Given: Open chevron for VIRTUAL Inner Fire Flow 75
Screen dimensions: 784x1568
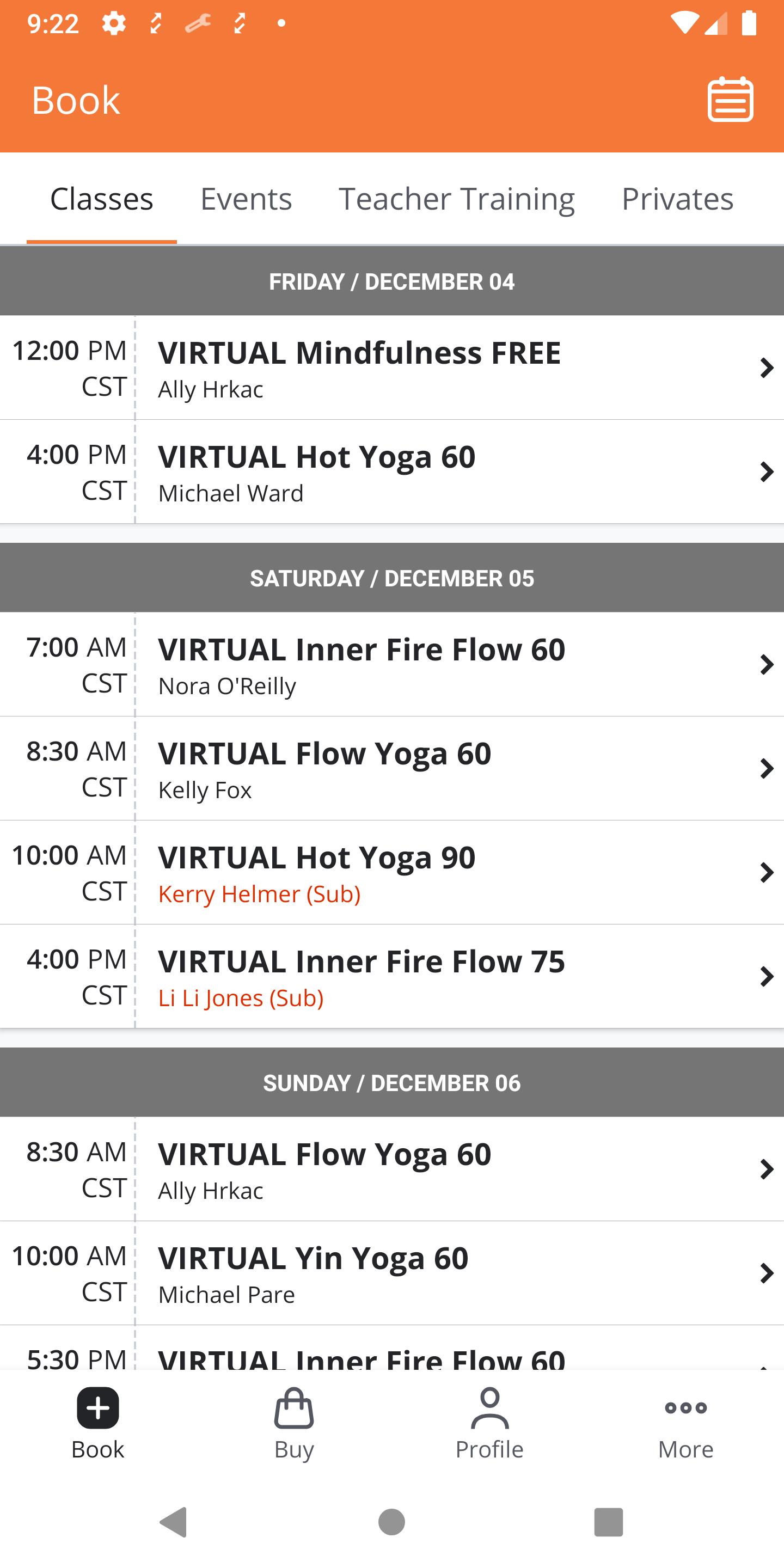Looking at the screenshot, I should click(x=765, y=976).
